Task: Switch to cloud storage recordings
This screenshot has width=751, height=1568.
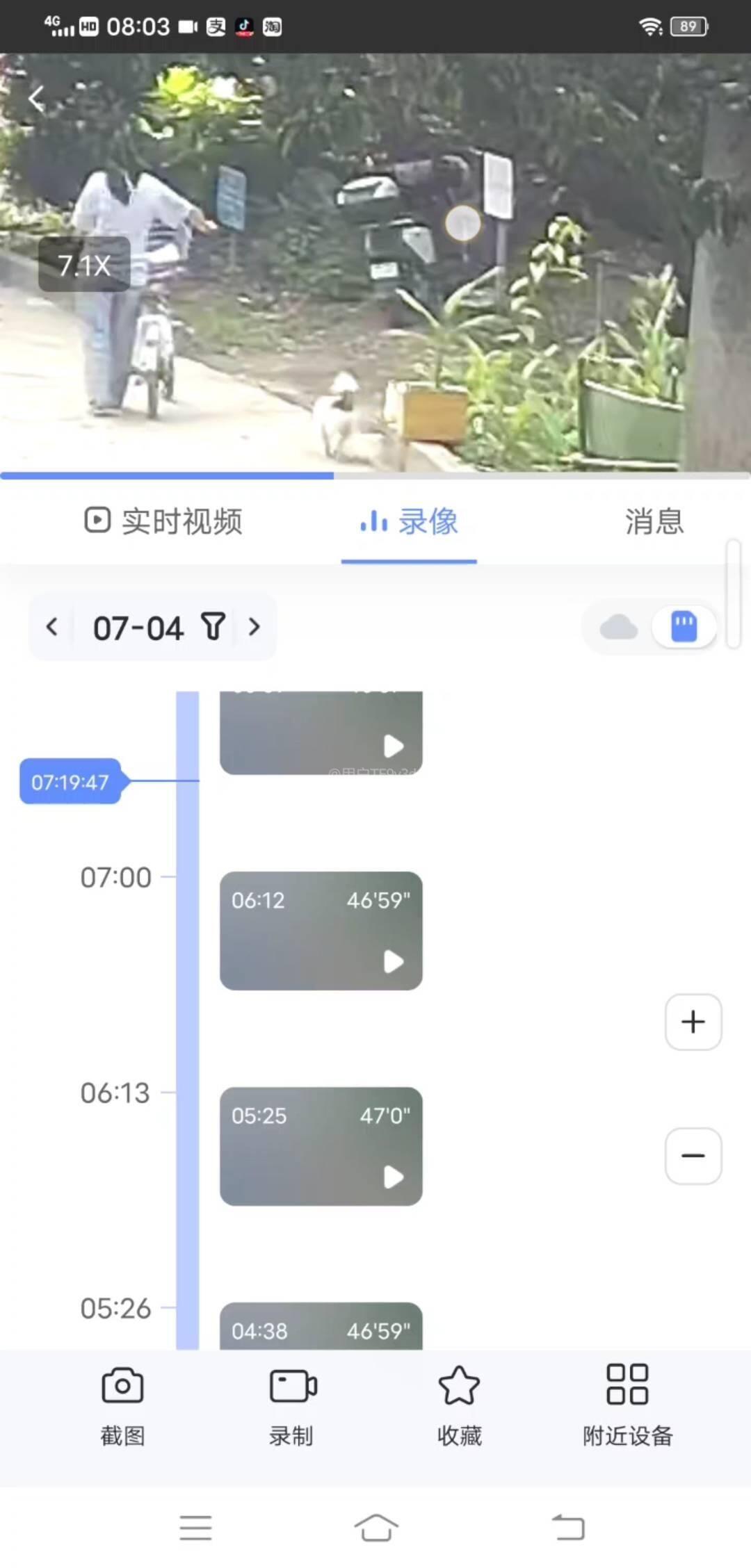Action: coord(618,627)
